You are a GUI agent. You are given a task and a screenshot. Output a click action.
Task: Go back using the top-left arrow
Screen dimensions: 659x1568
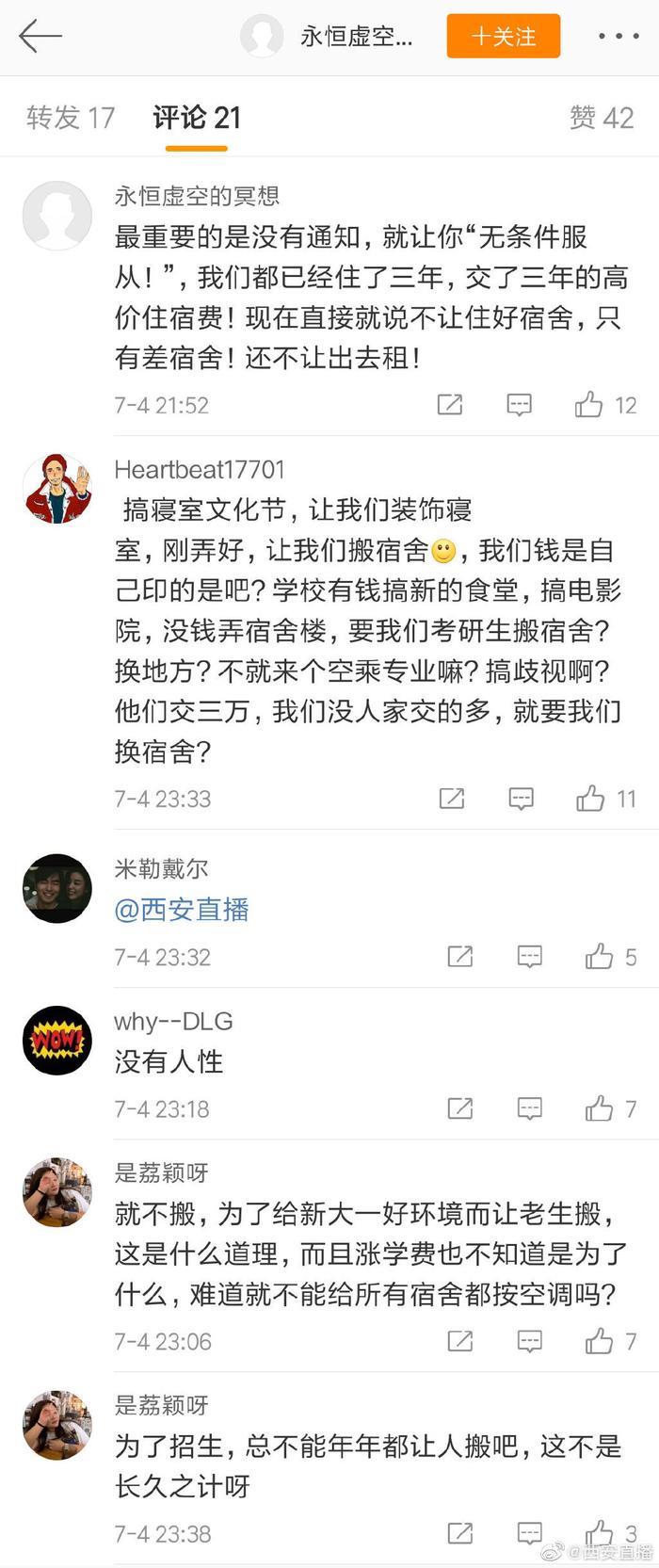(x=40, y=37)
